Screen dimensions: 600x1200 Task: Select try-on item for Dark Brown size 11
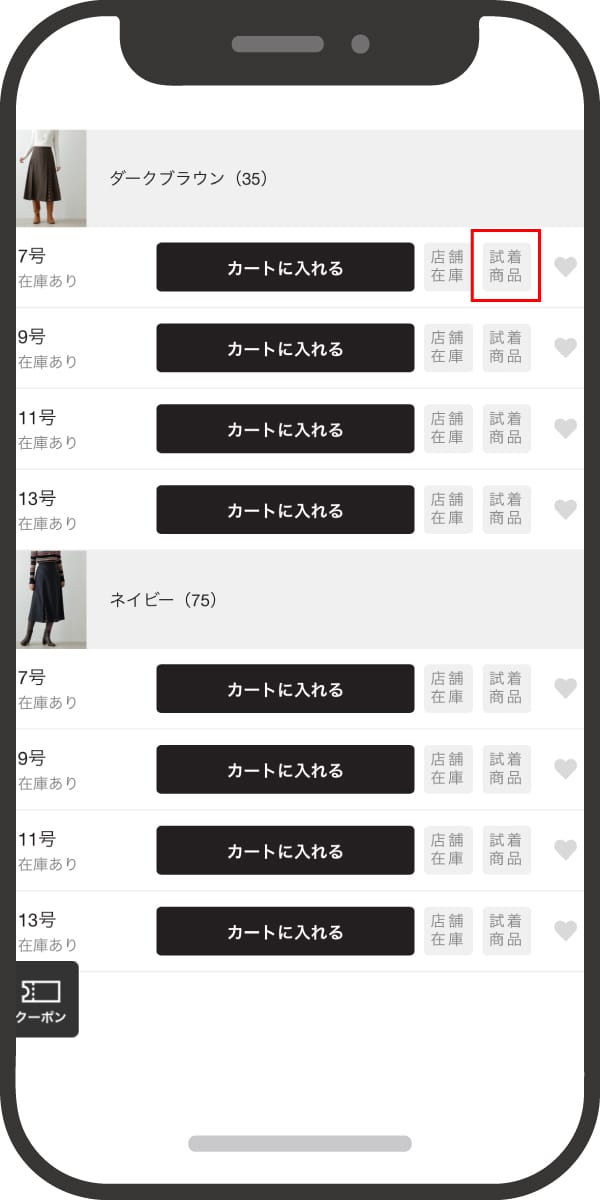pos(506,429)
